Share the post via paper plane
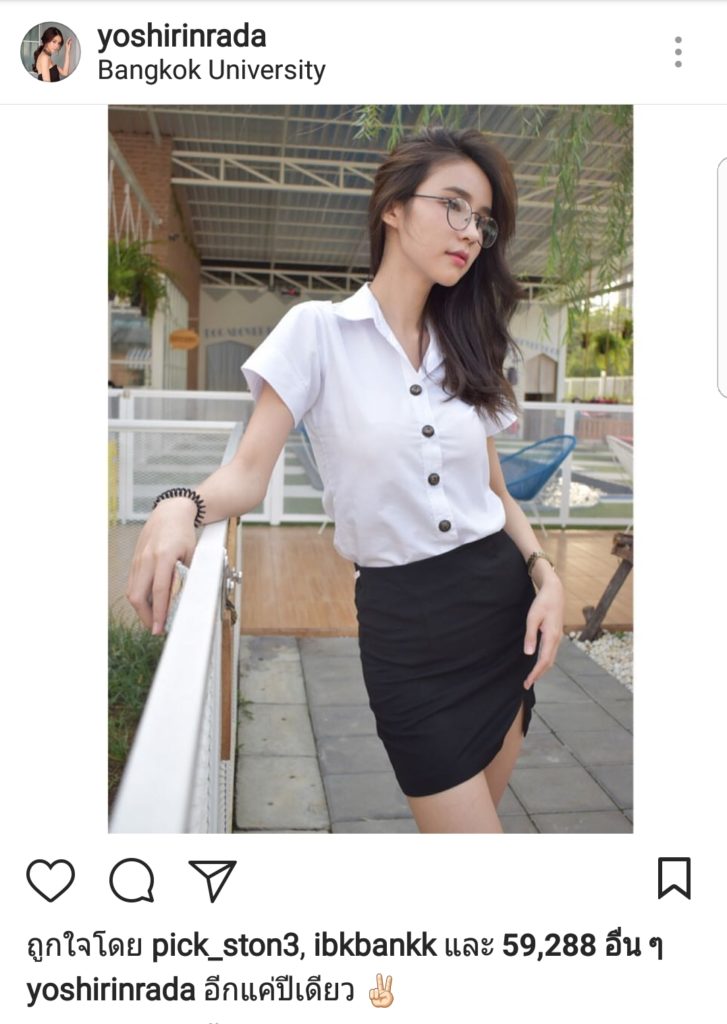This screenshot has width=727, height=1024. (x=212, y=881)
